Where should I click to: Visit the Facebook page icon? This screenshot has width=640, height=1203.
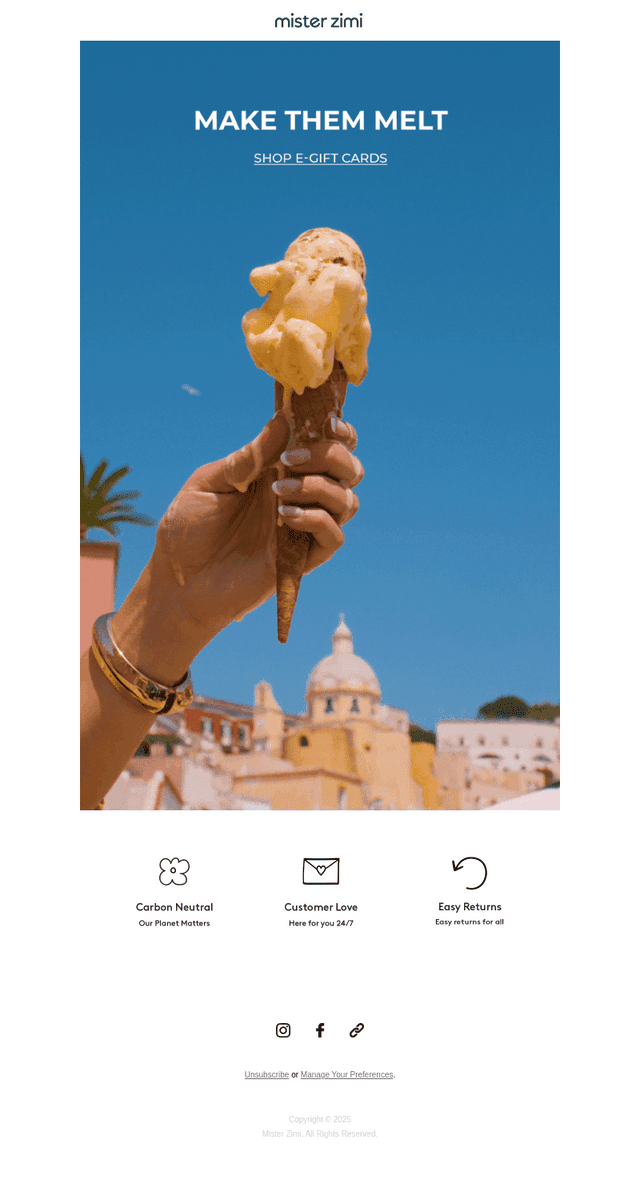pos(320,1030)
